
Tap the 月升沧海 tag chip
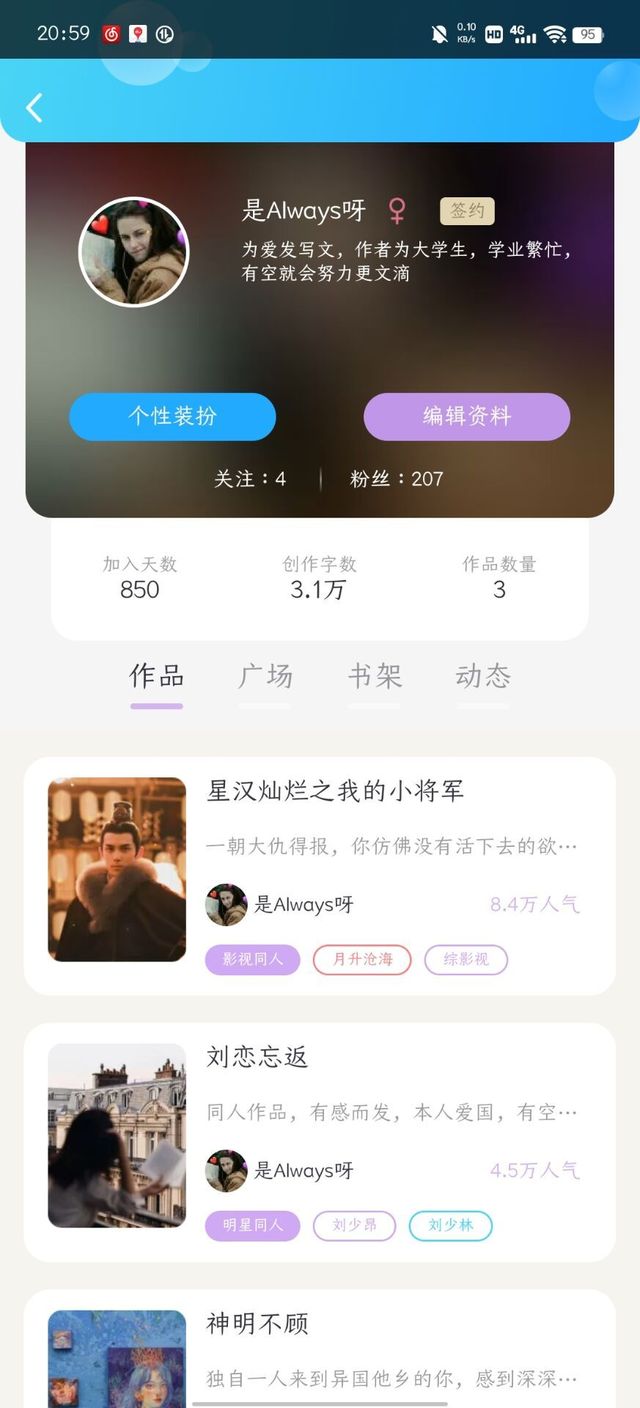[x=362, y=959]
